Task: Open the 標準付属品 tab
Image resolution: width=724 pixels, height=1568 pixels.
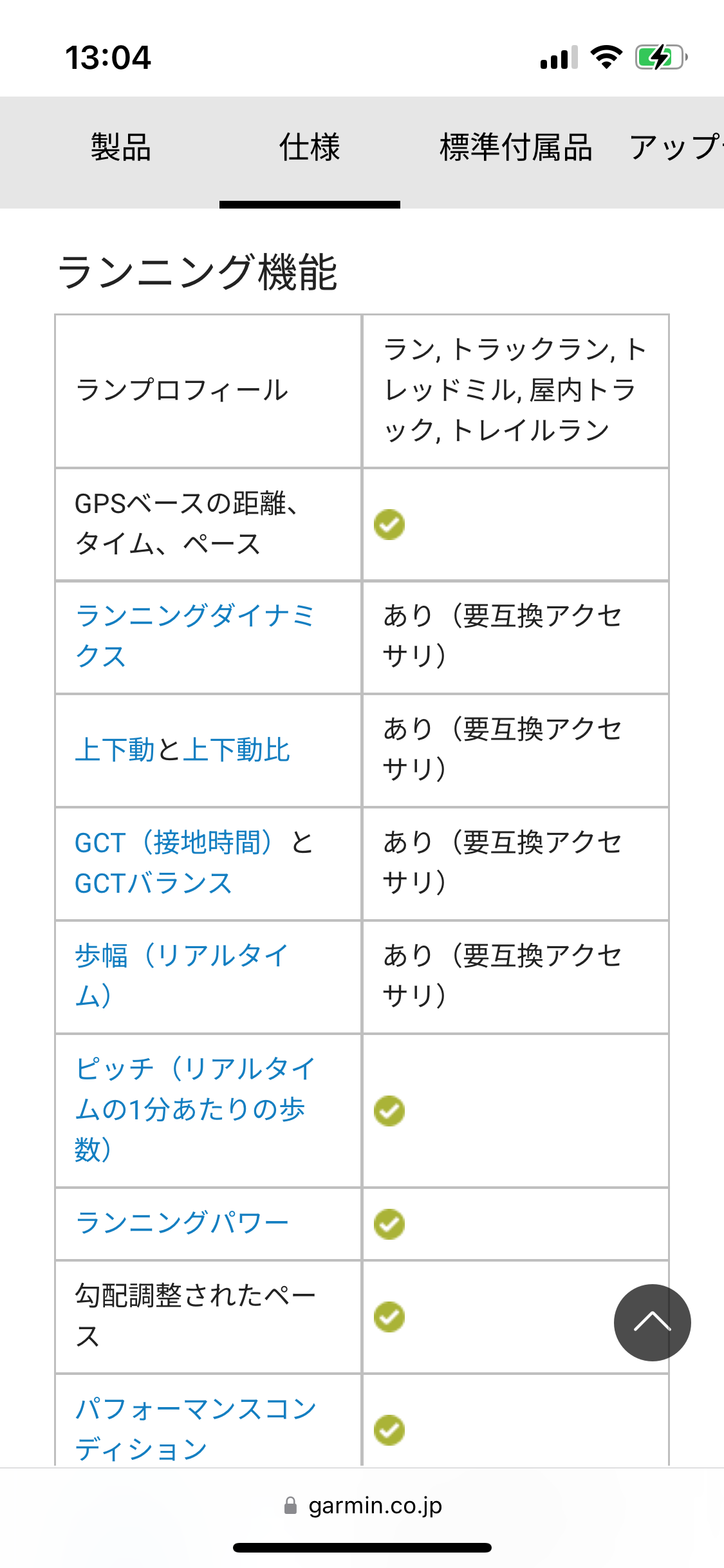Action: (515, 147)
